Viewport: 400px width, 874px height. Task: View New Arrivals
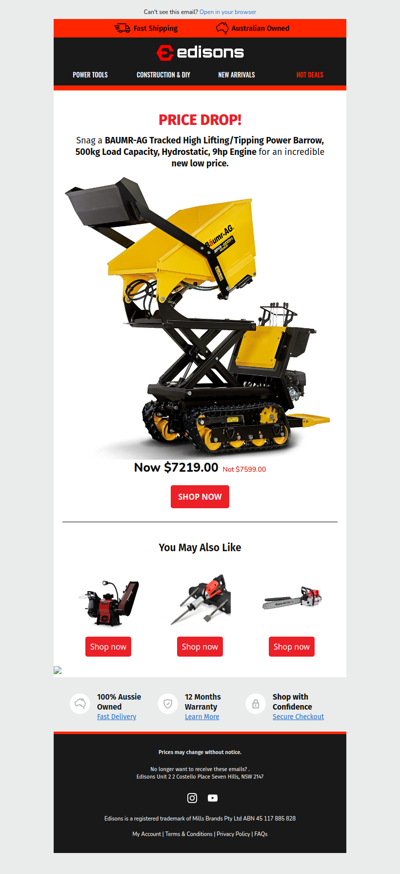pos(236,75)
